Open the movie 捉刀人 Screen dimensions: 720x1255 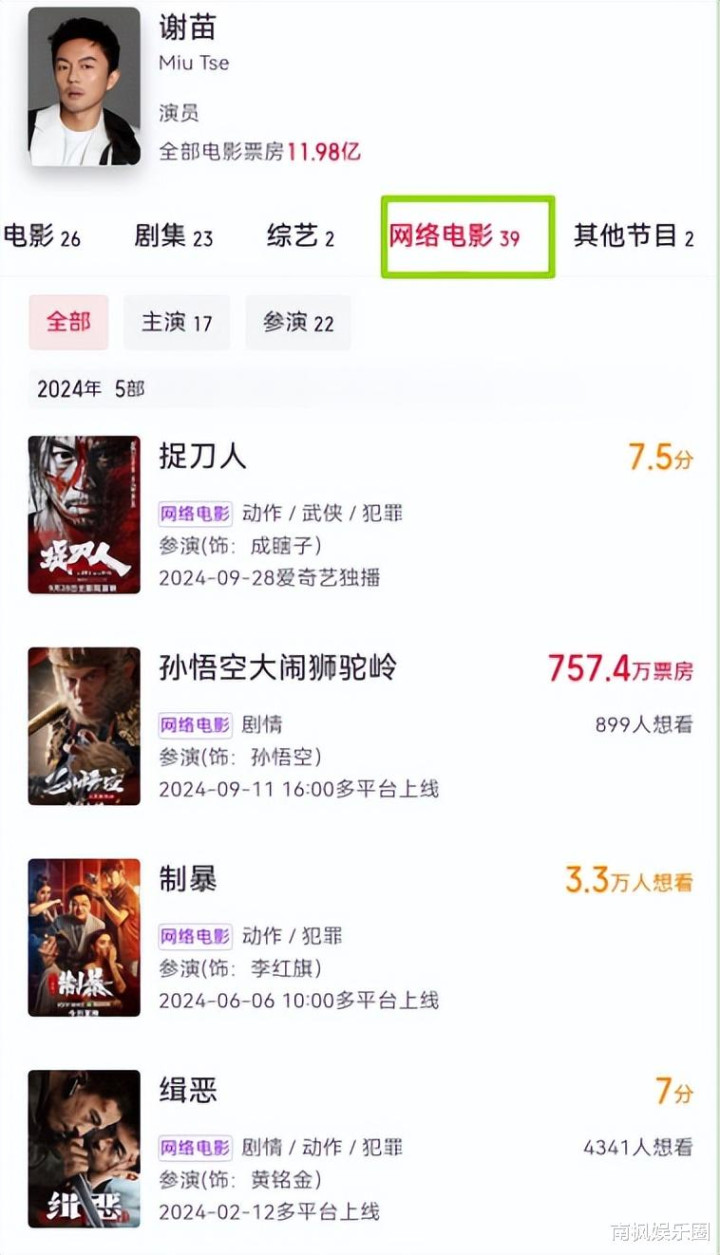(203, 456)
